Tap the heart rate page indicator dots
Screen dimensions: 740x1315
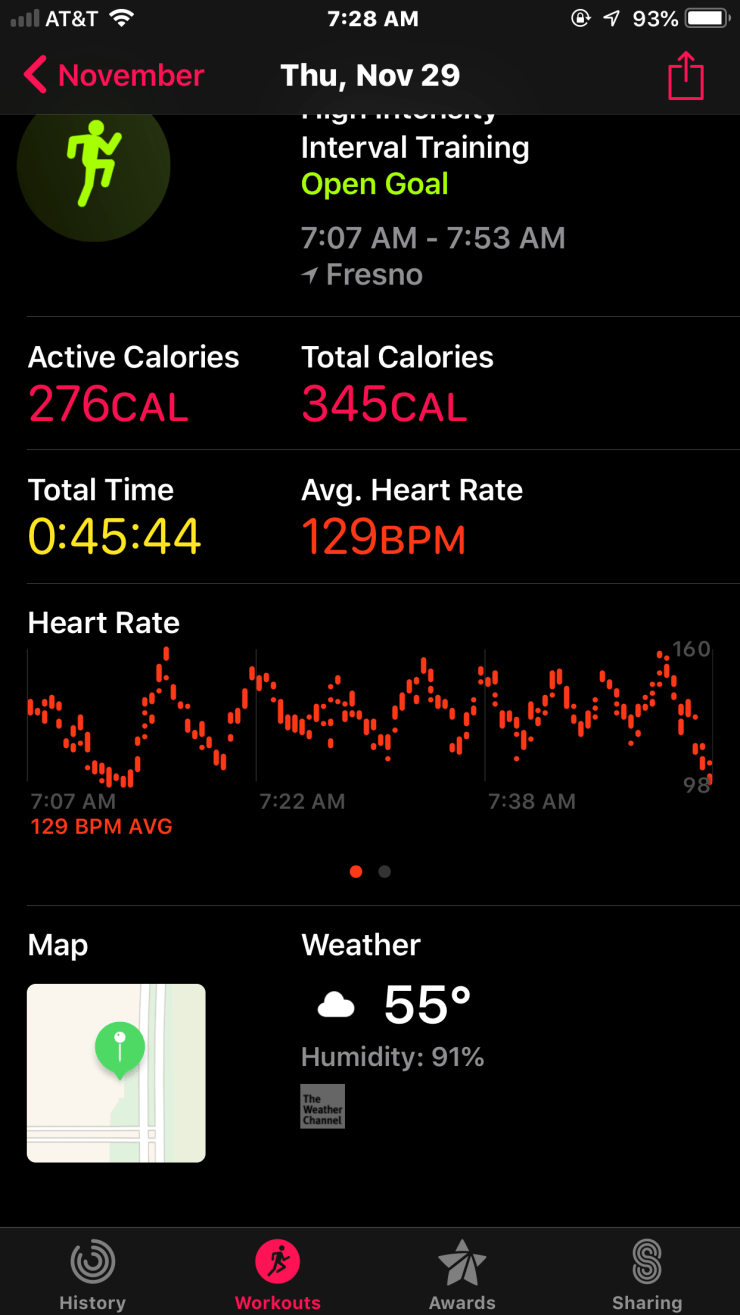click(370, 872)
